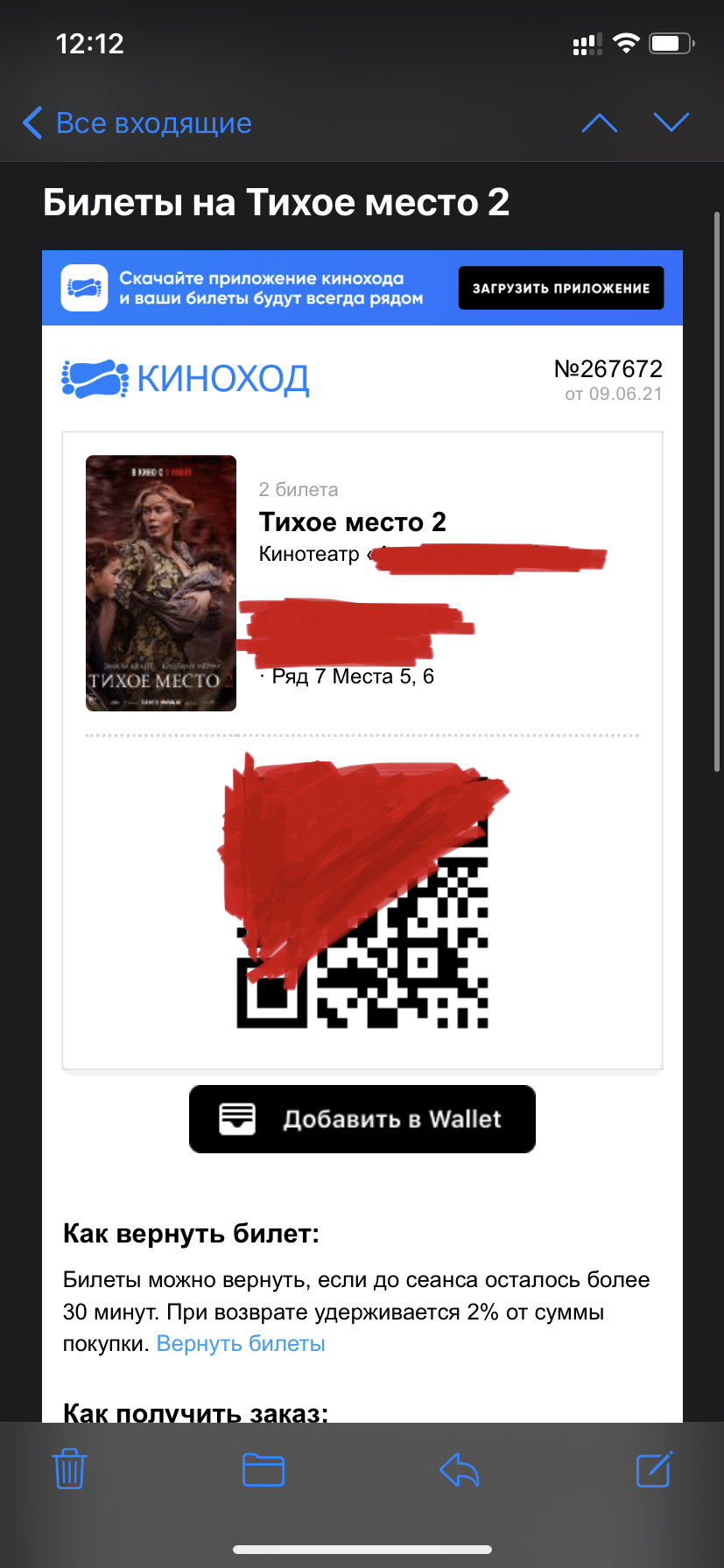724x1568 pixels.
Task: Reply to this email
Action: click(460, 1470)
